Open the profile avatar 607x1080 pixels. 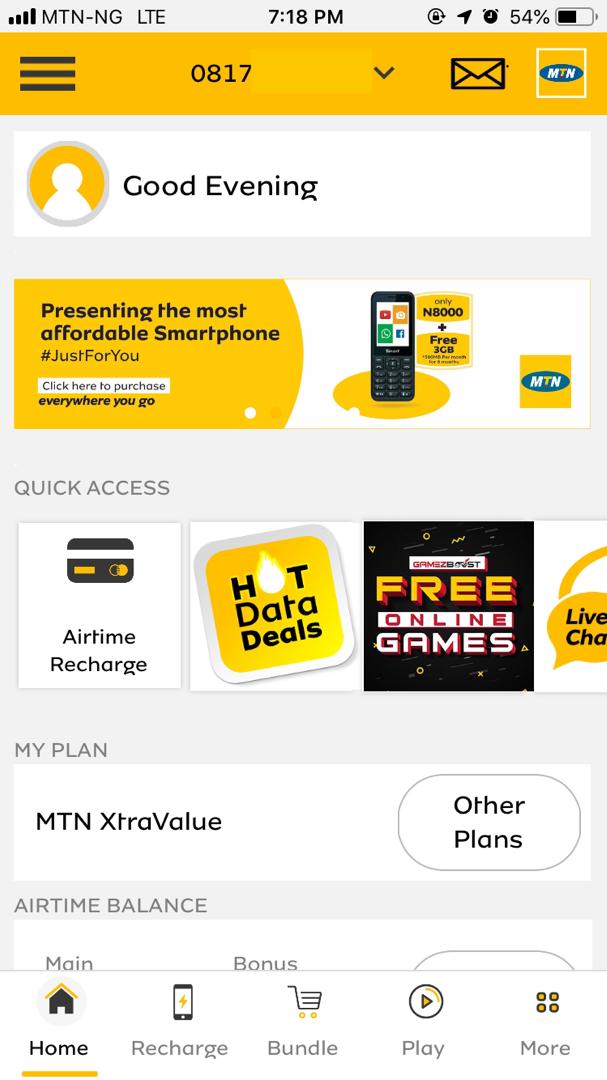click(x=67, y=185)
